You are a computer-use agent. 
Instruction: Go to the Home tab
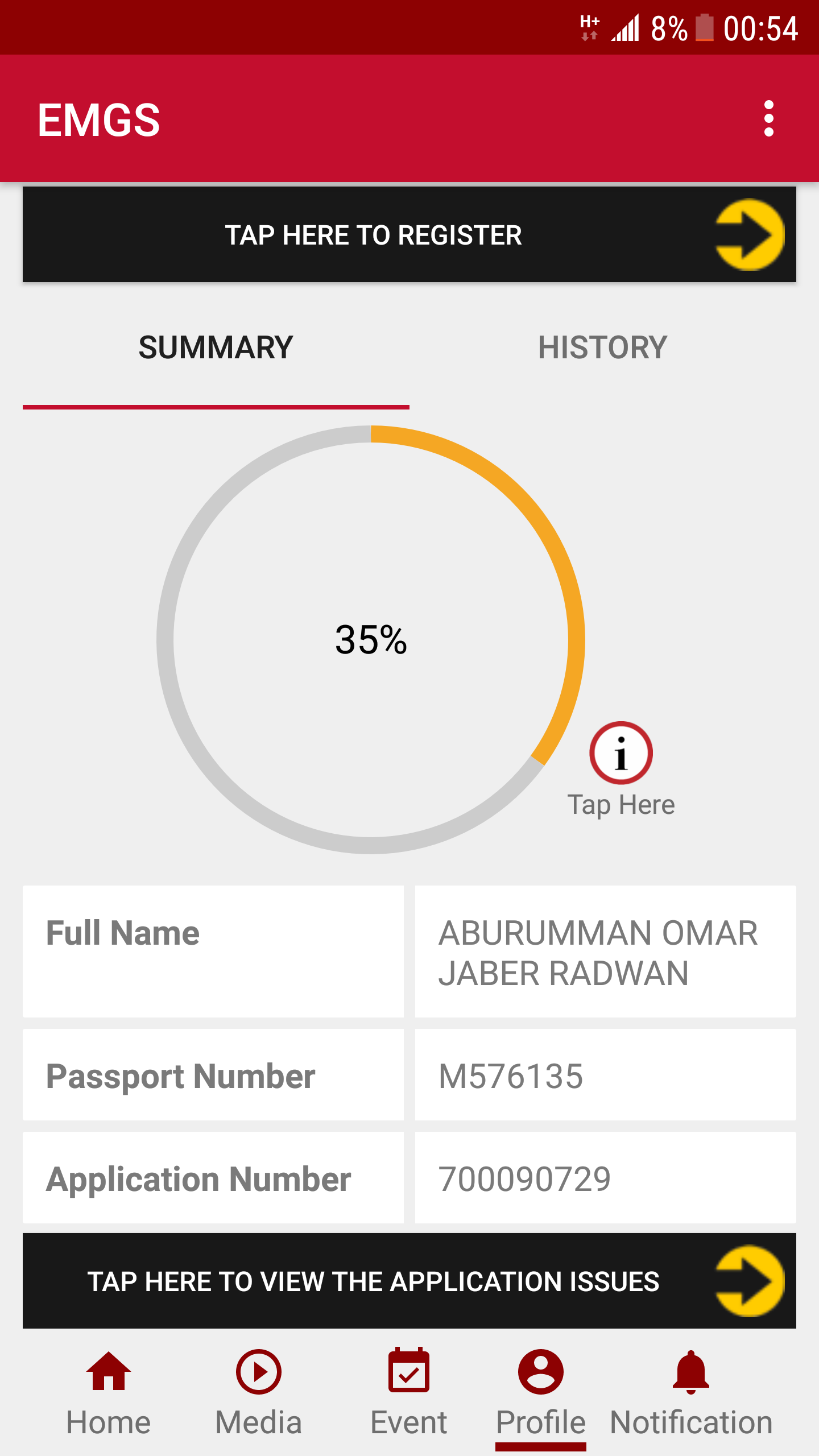(x=108, y=1393)
